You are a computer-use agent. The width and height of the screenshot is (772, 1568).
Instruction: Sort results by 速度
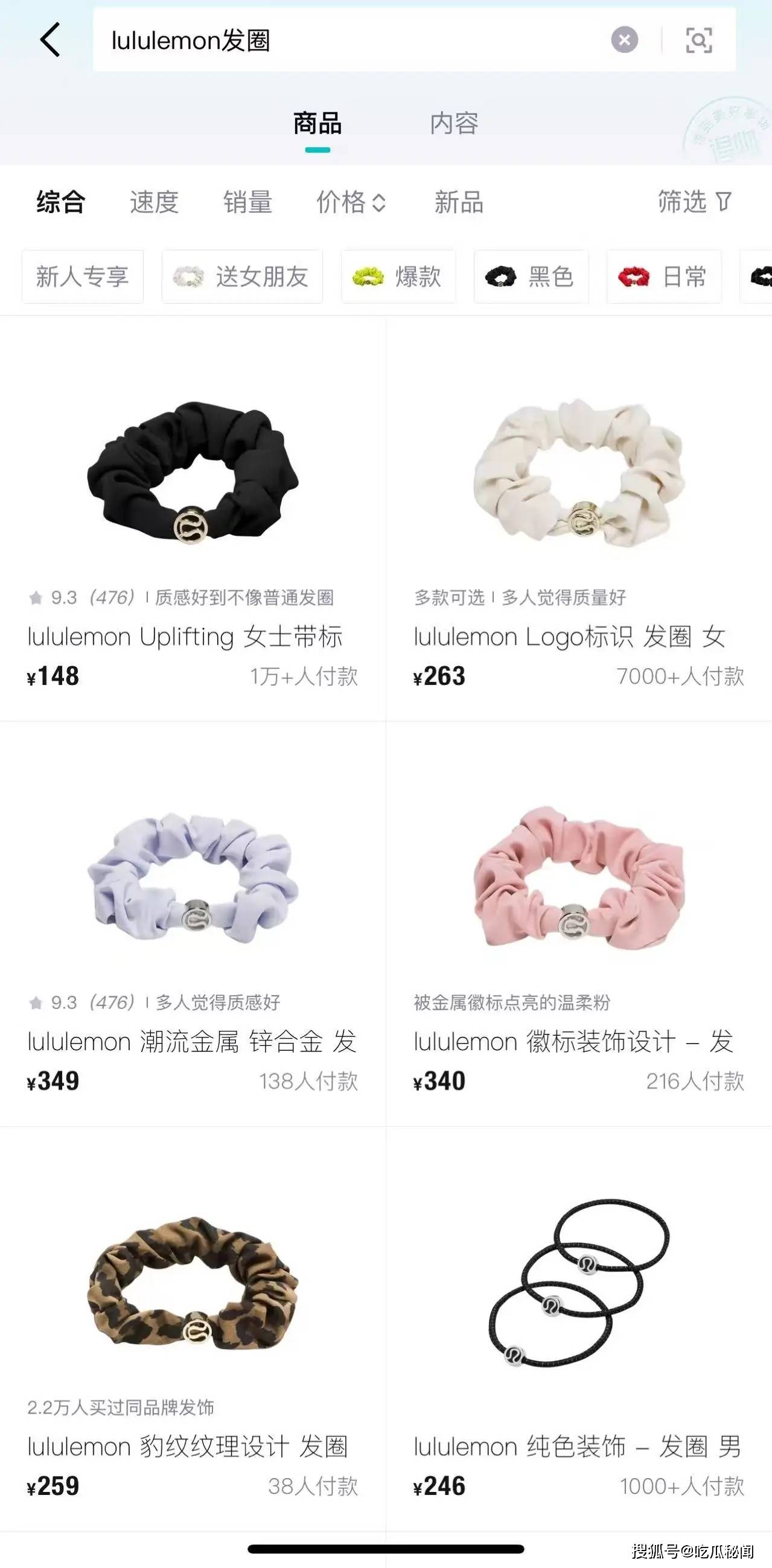[x=154, y=202]
